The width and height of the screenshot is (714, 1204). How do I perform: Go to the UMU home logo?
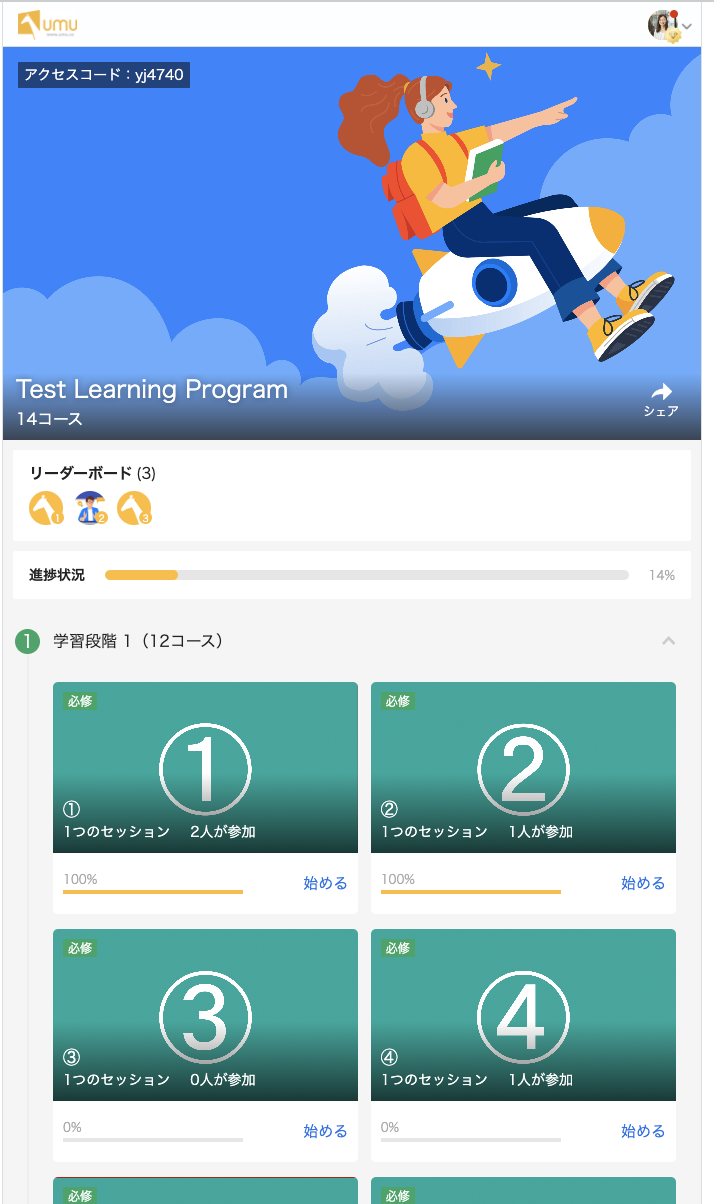48,25
